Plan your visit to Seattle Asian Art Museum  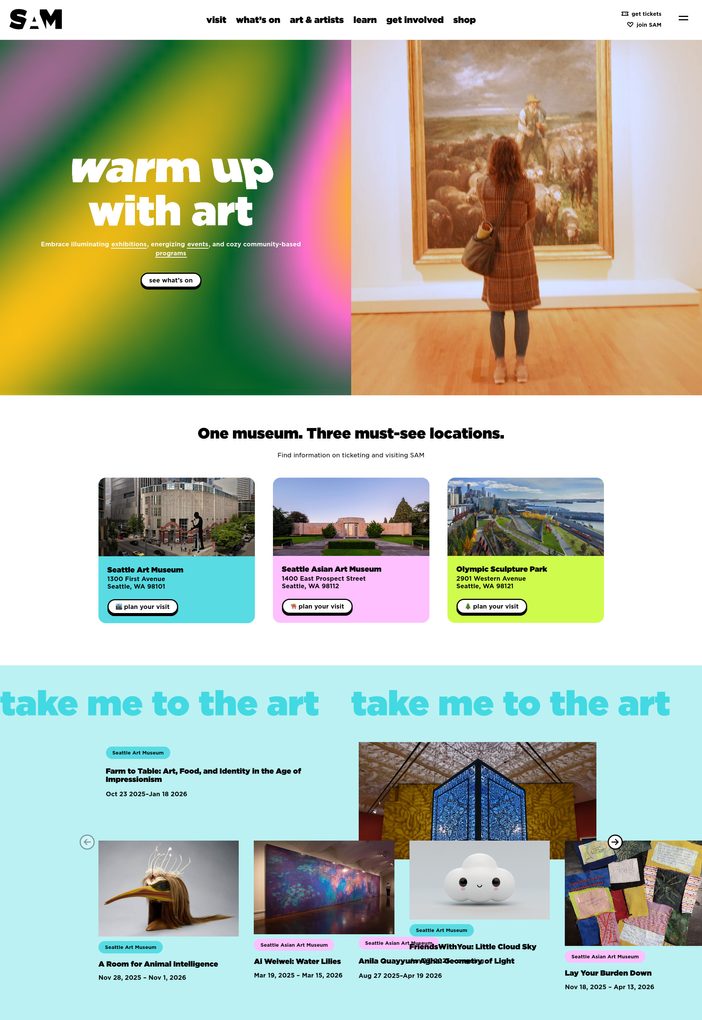(317, 607)
